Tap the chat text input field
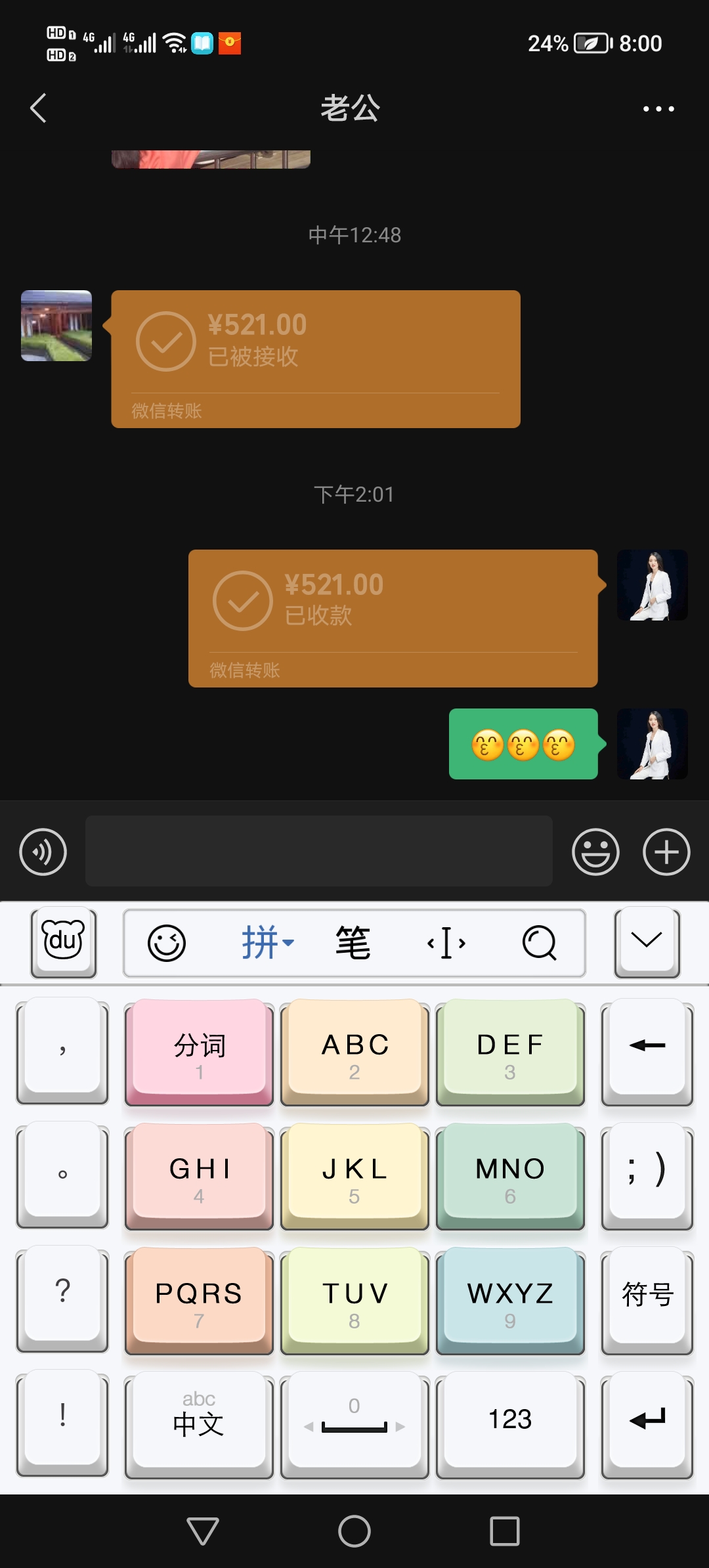The height and width of the screenshot is (1568, 709). [318, 852]
